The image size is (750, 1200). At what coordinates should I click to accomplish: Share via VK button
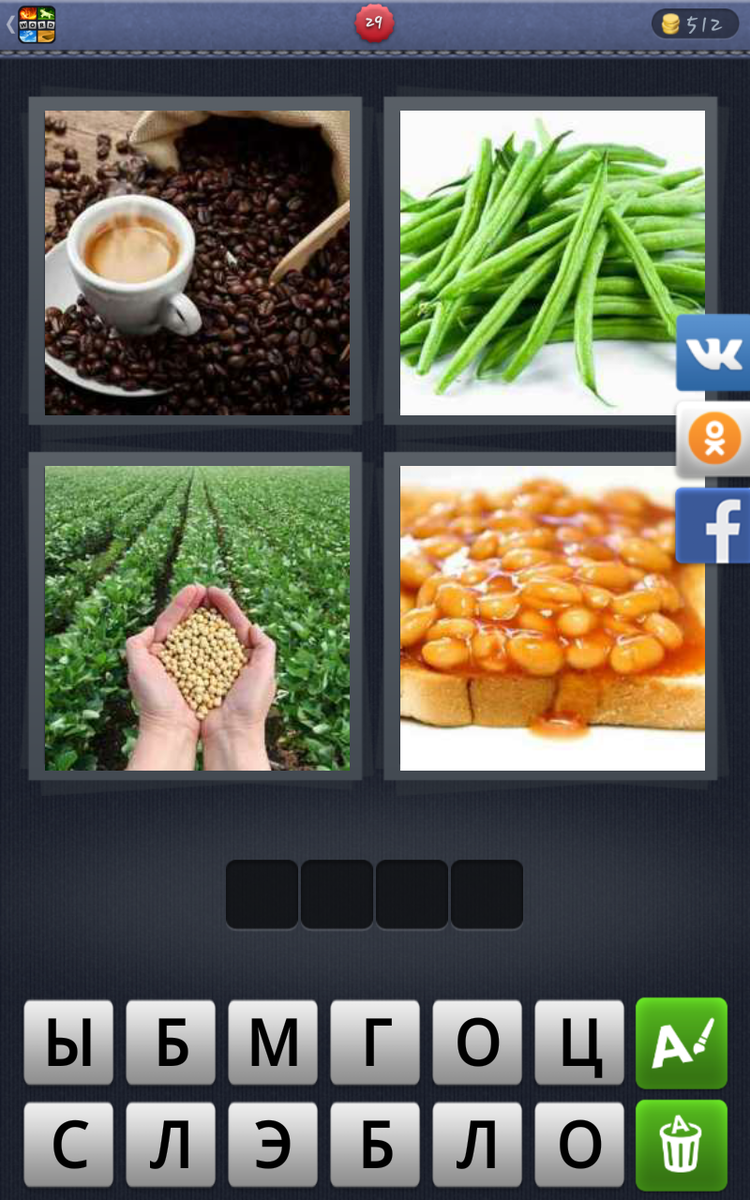pos(713,352)
